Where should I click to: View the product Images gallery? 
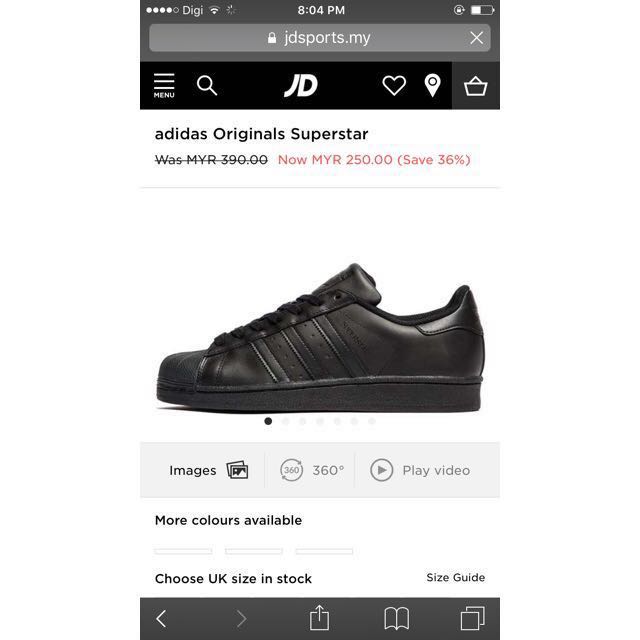coord(208,470)
